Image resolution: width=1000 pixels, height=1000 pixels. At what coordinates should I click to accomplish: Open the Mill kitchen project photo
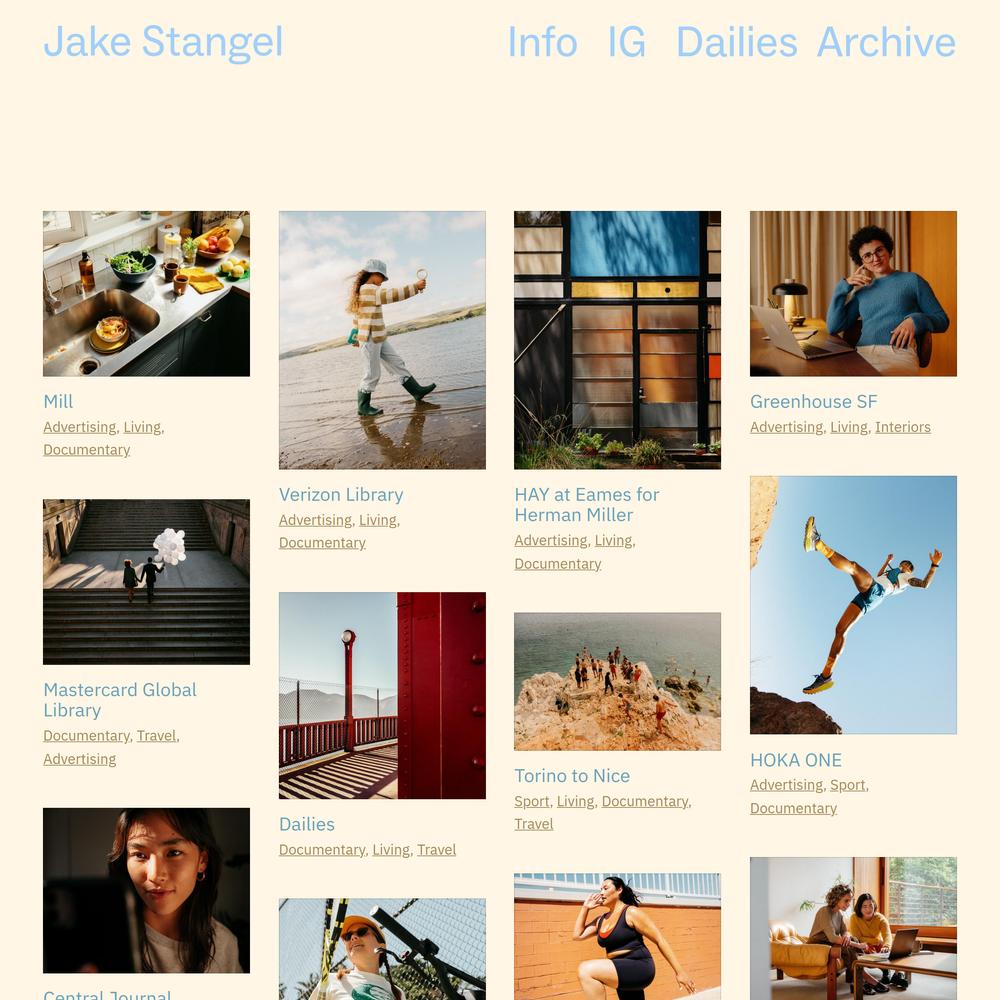tap(146, 293)
